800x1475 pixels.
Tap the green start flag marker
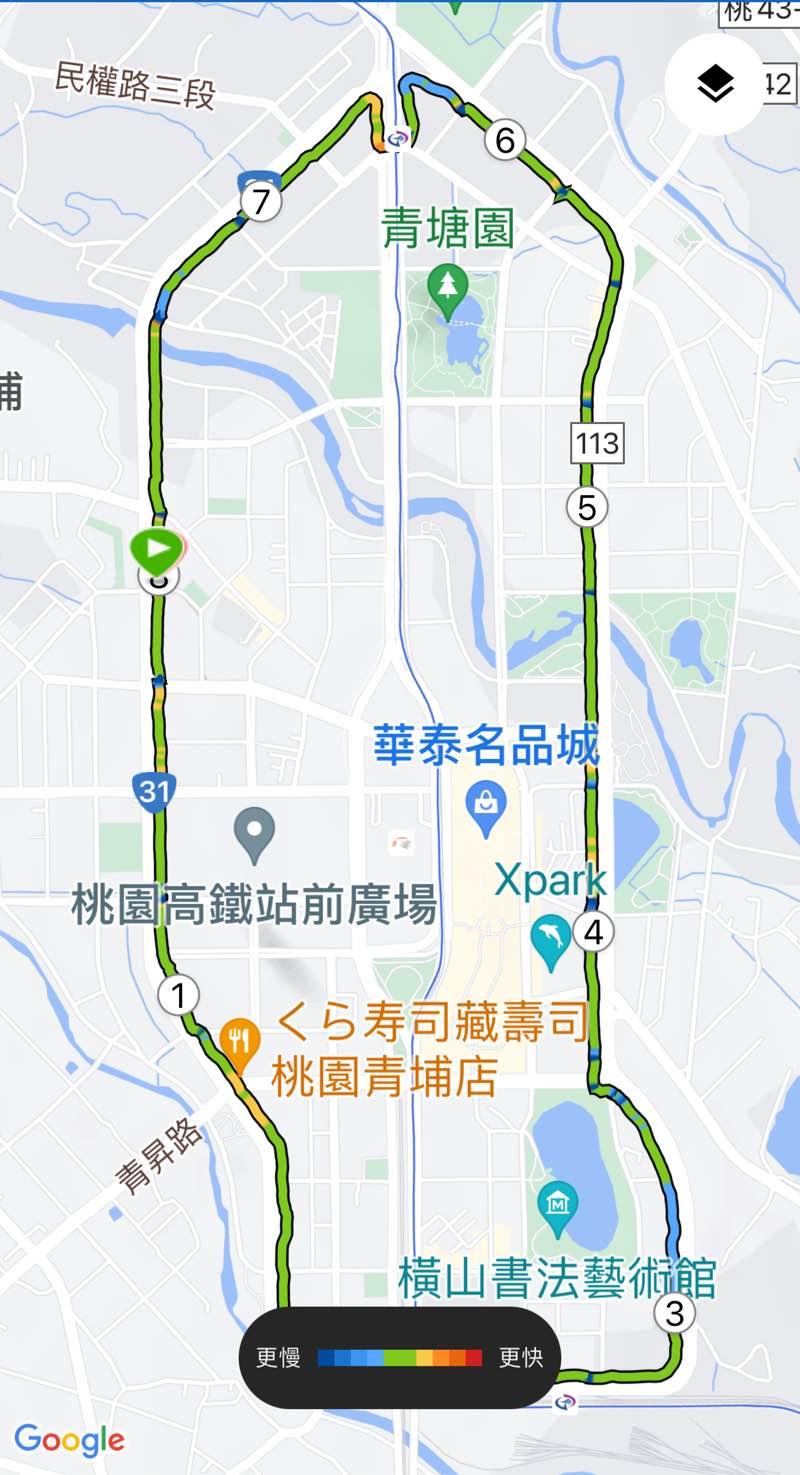click(157, 548)
